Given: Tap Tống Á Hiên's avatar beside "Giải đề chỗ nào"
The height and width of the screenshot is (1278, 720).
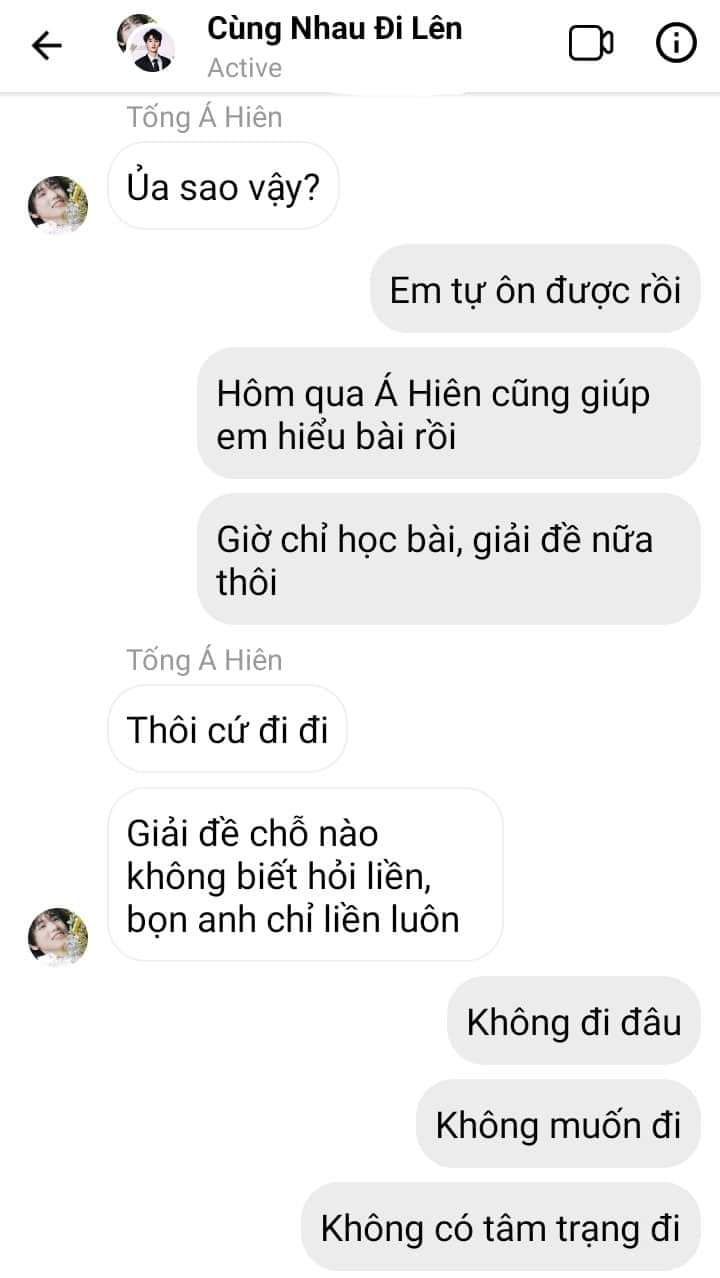Looking at the screenshot, I should (57, 937).
